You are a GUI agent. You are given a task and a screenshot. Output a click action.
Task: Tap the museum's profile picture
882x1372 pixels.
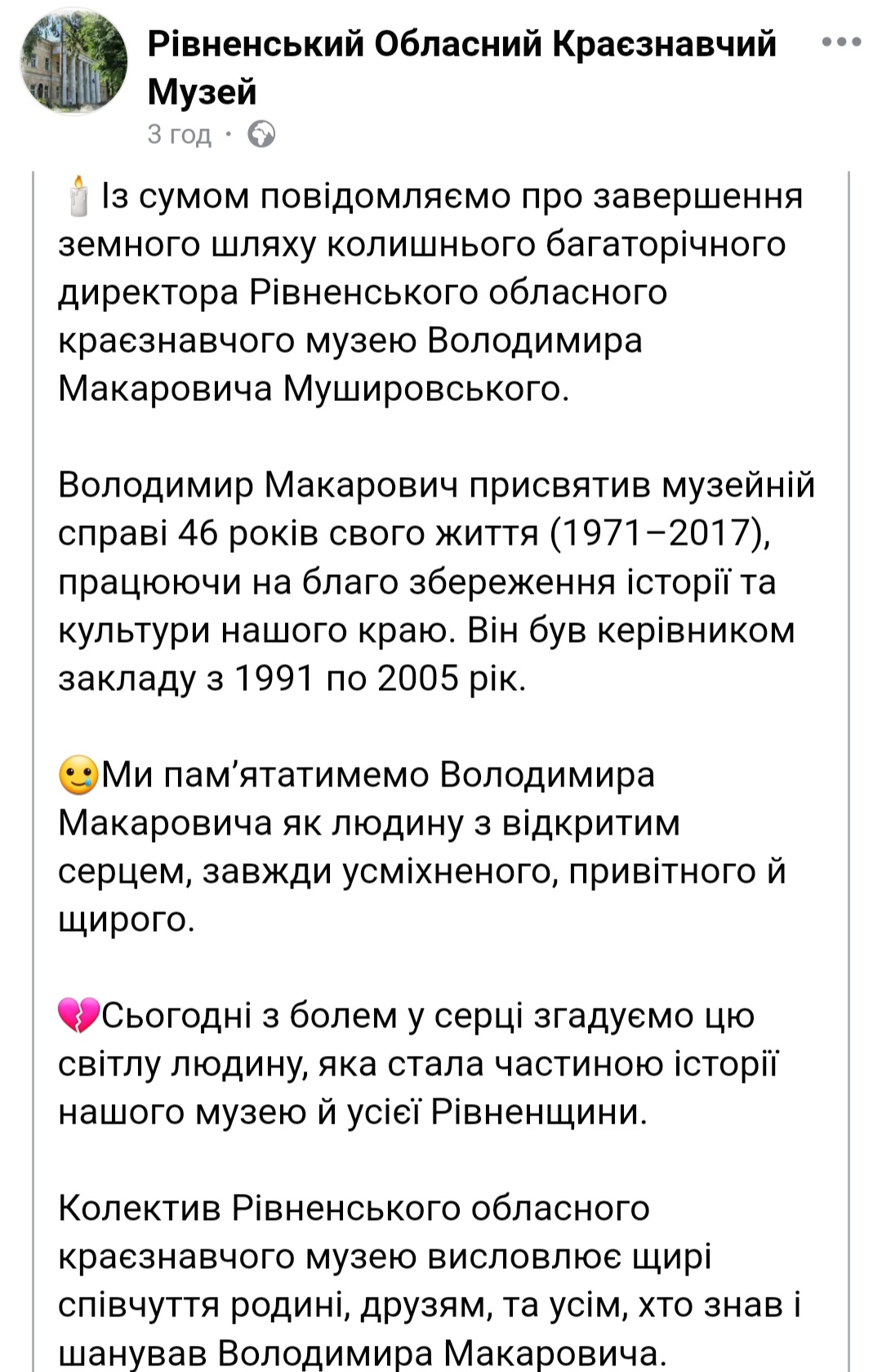pos(73,63)
